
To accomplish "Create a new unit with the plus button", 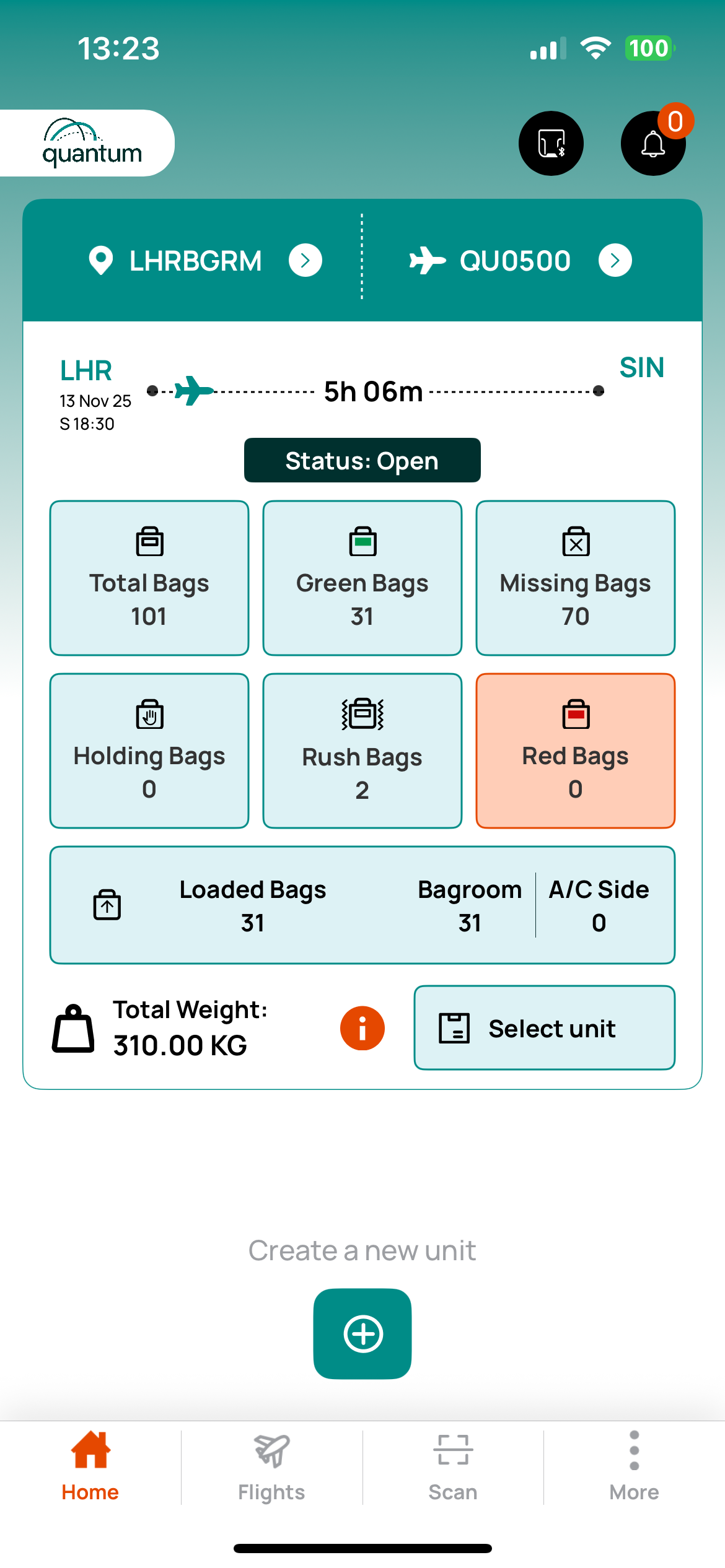I will click(x=362, y=1333).
